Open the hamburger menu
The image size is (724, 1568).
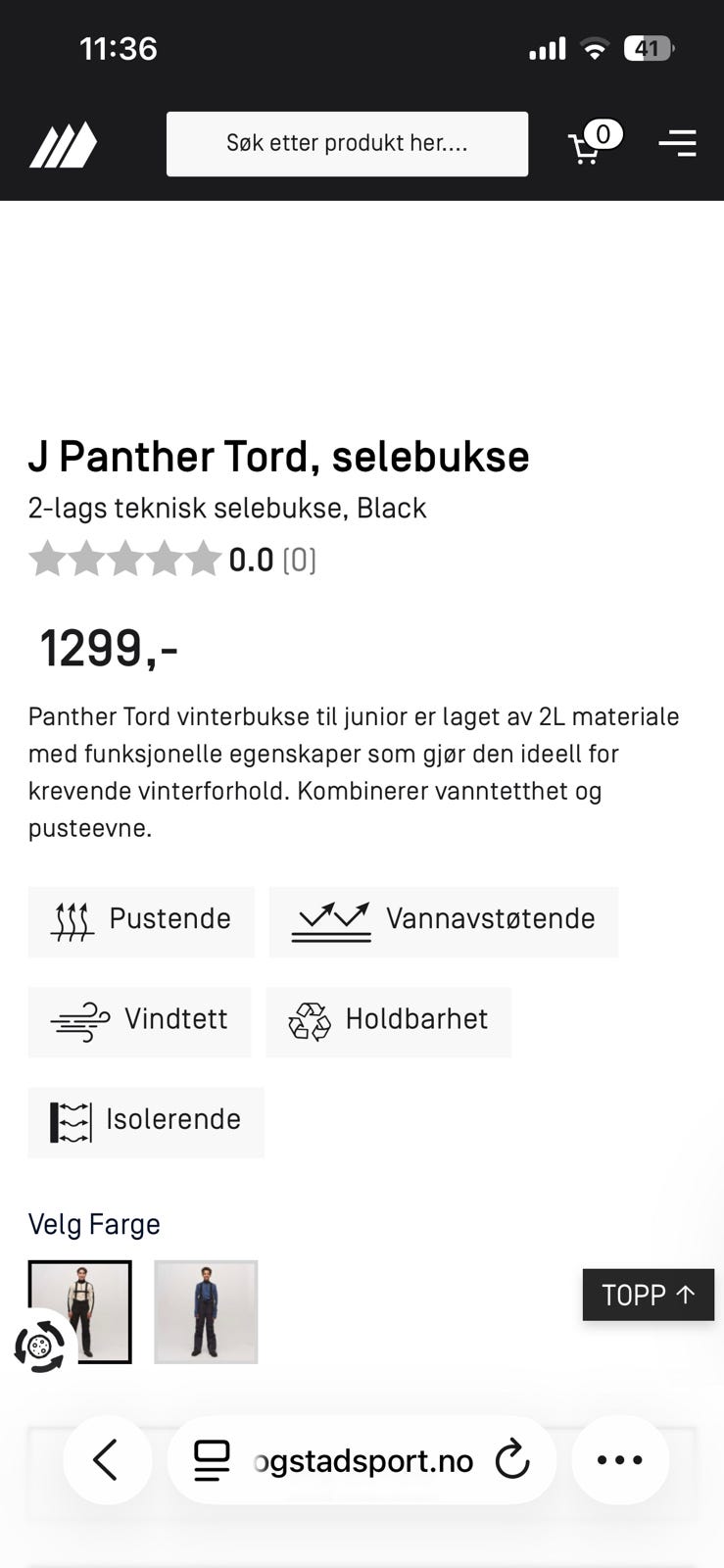click(678, 143)
